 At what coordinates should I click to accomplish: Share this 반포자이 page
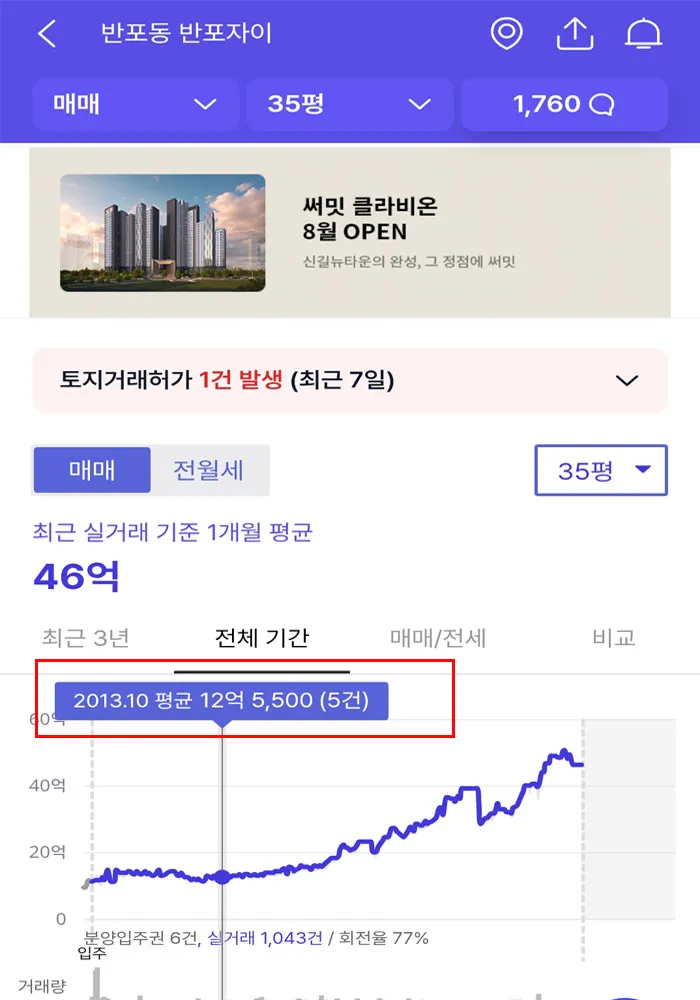click(575, 33)
